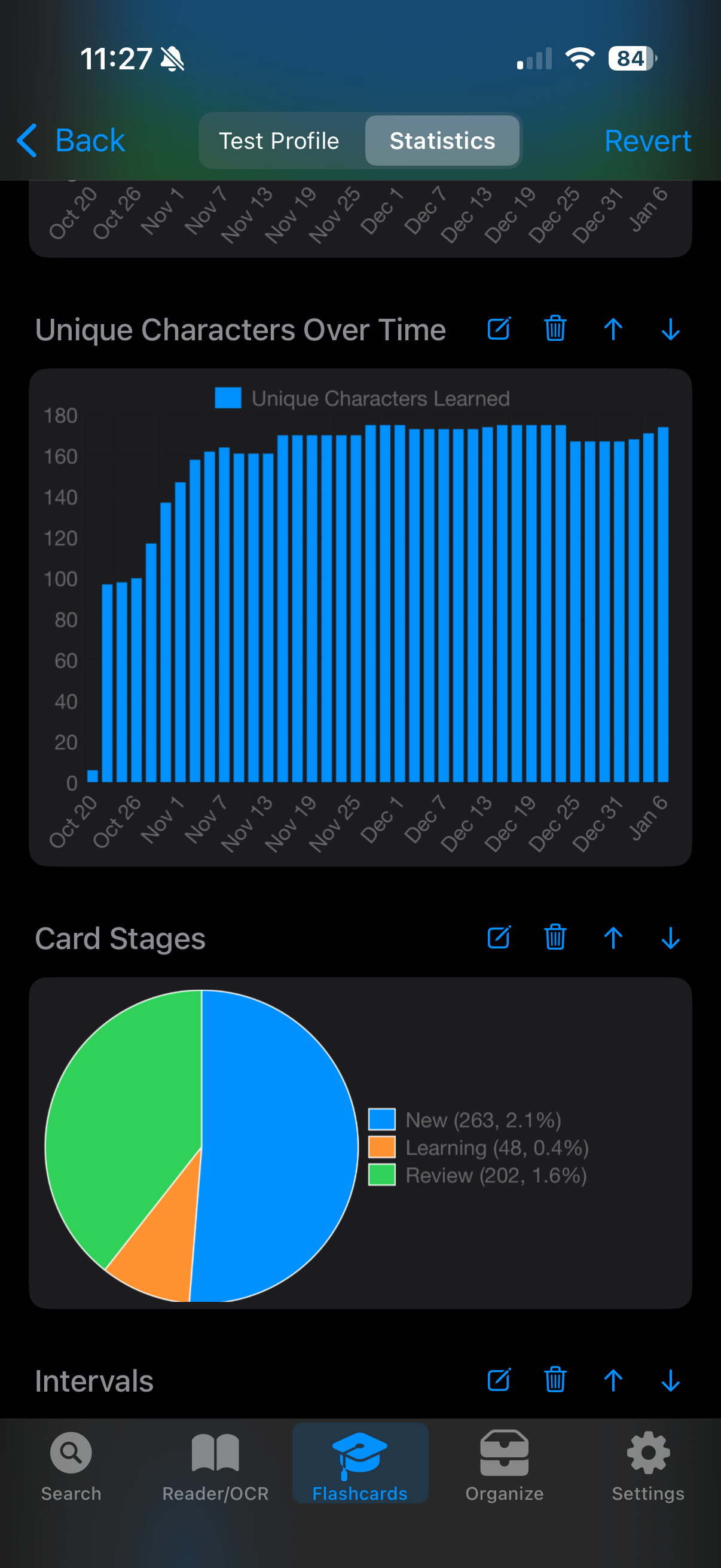Move the Card Stages chart up
Screen dimensions: 721x1568
point(613,938)
